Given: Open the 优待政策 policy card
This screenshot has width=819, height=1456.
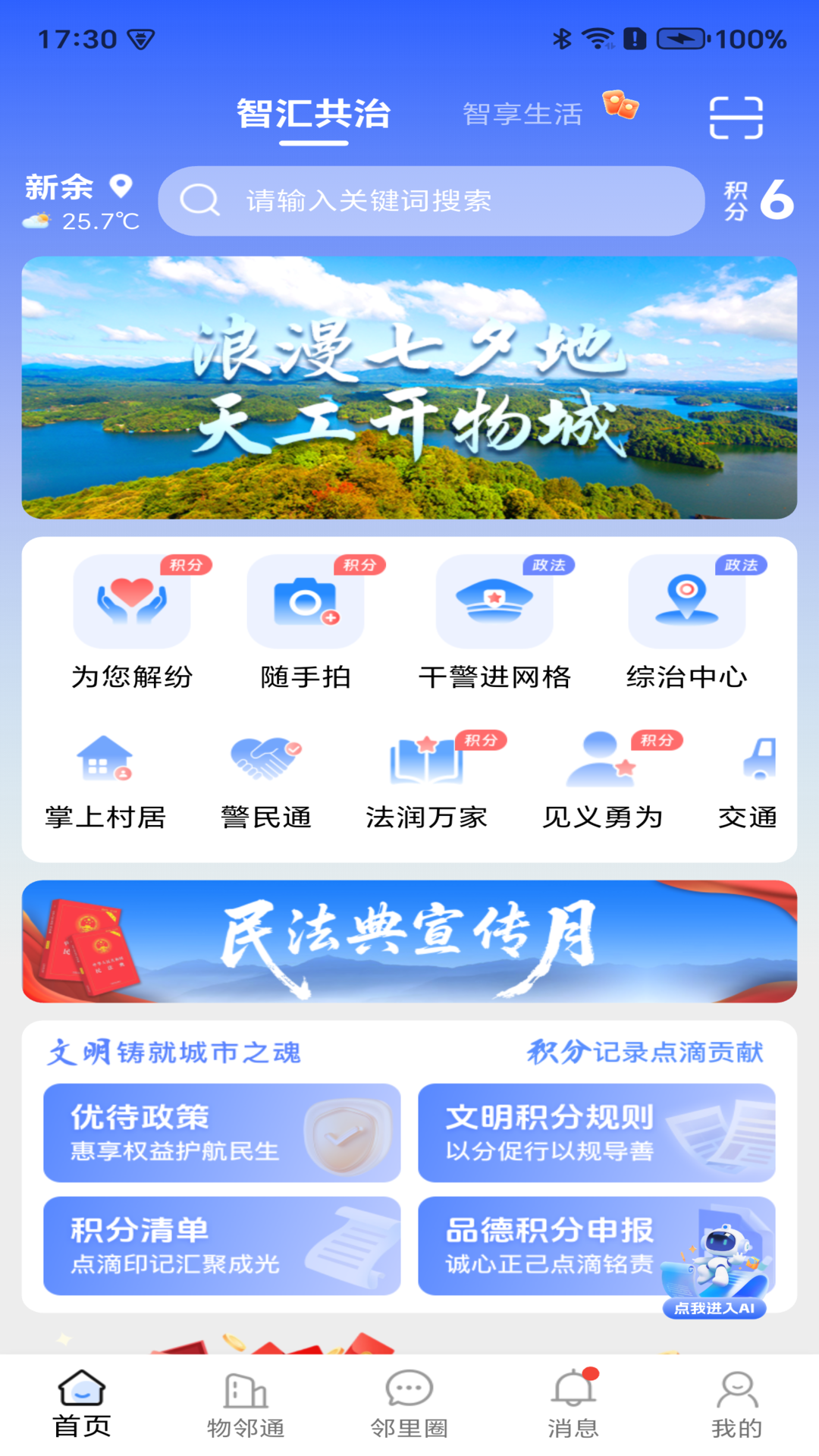Looking at the screenshot, I should (222, 1133).
